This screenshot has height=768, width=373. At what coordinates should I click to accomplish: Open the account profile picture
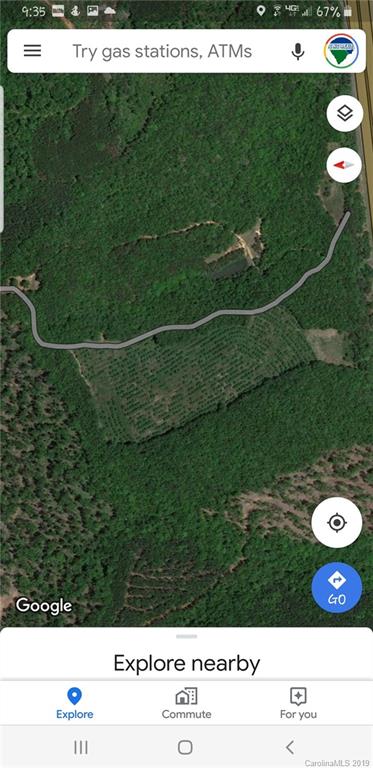coord(341,51)
